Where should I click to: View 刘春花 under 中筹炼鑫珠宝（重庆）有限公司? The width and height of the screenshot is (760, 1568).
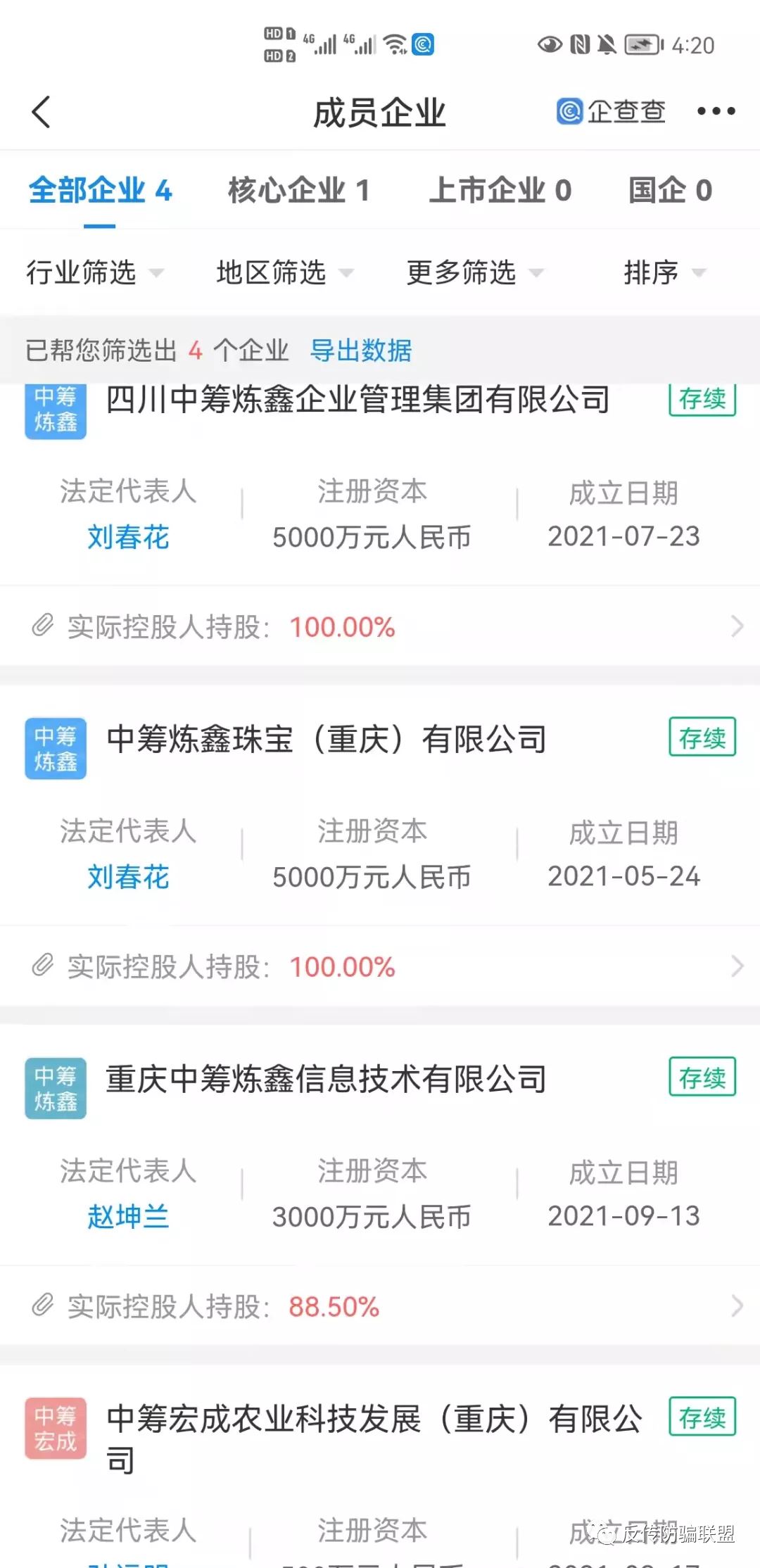[x=128, y=877]
